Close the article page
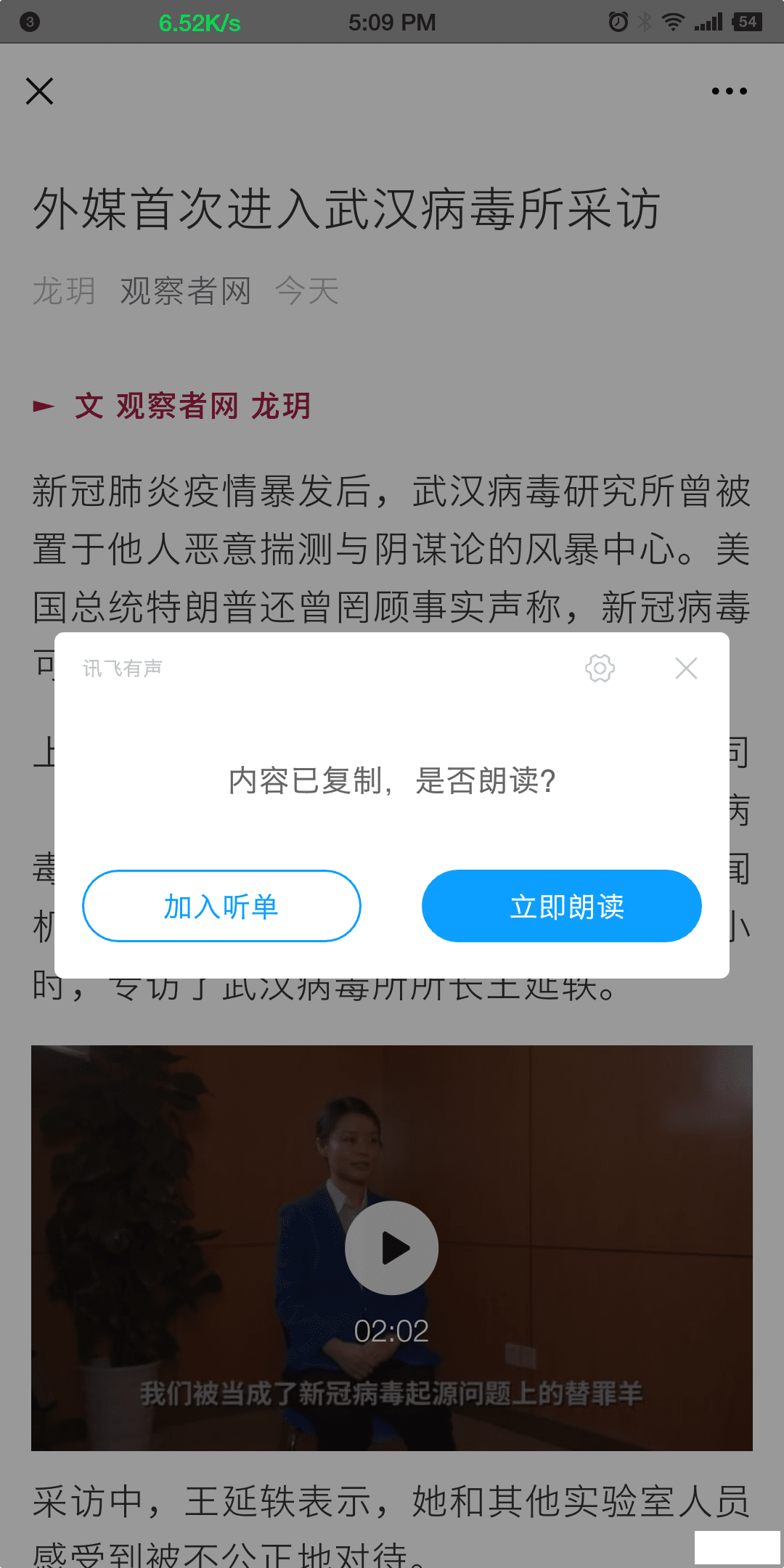Image resolution: width=784 pixels, height=1568 pixels. point(40,91)
